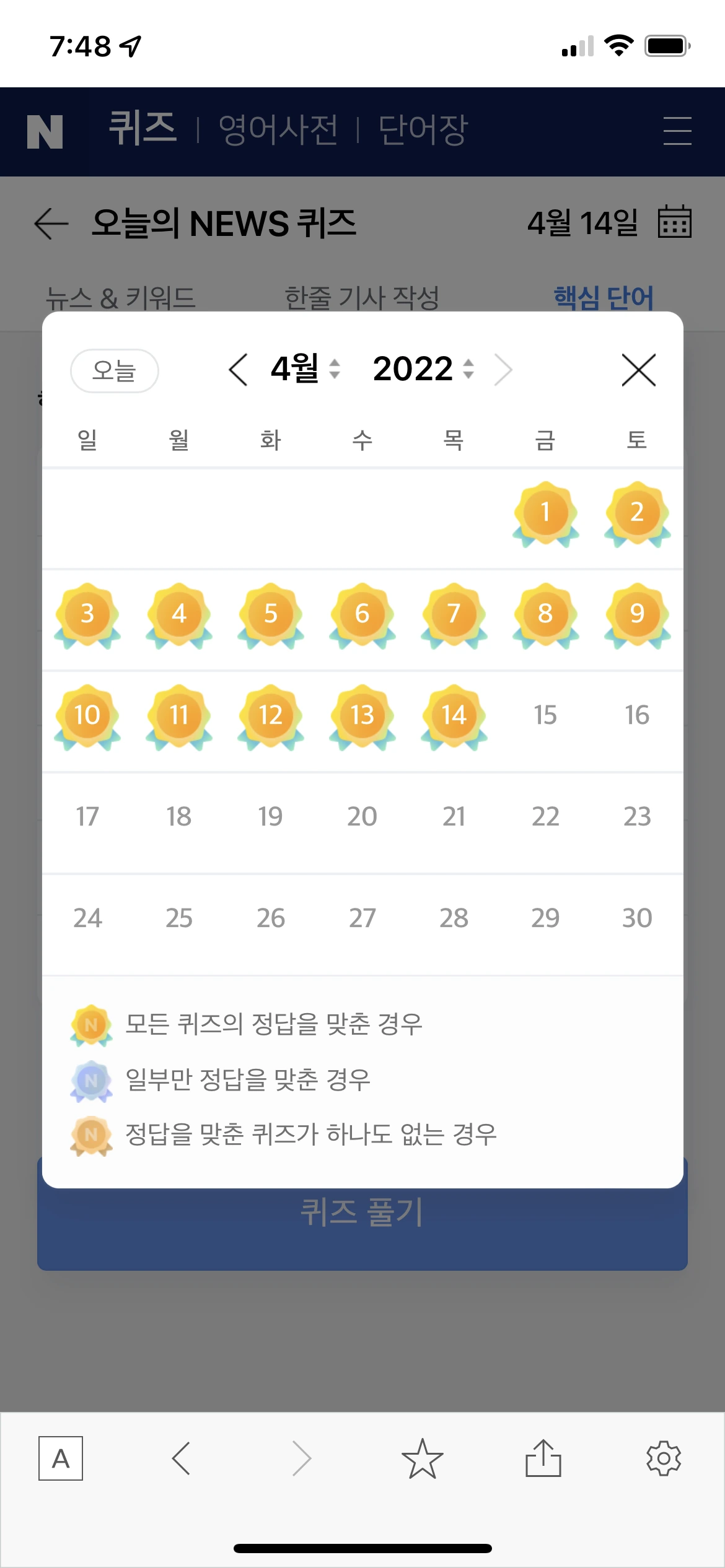The height and width of the screenshot is (1568, 725).
Task: Open the text size A button
Action: coord(61,1458)
